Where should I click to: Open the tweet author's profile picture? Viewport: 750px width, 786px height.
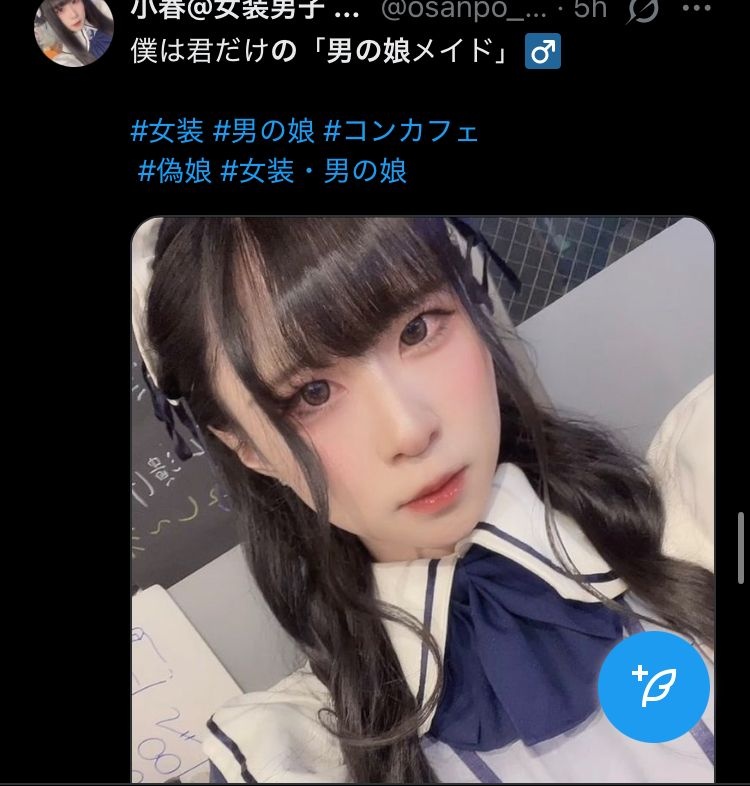(72, 30)
